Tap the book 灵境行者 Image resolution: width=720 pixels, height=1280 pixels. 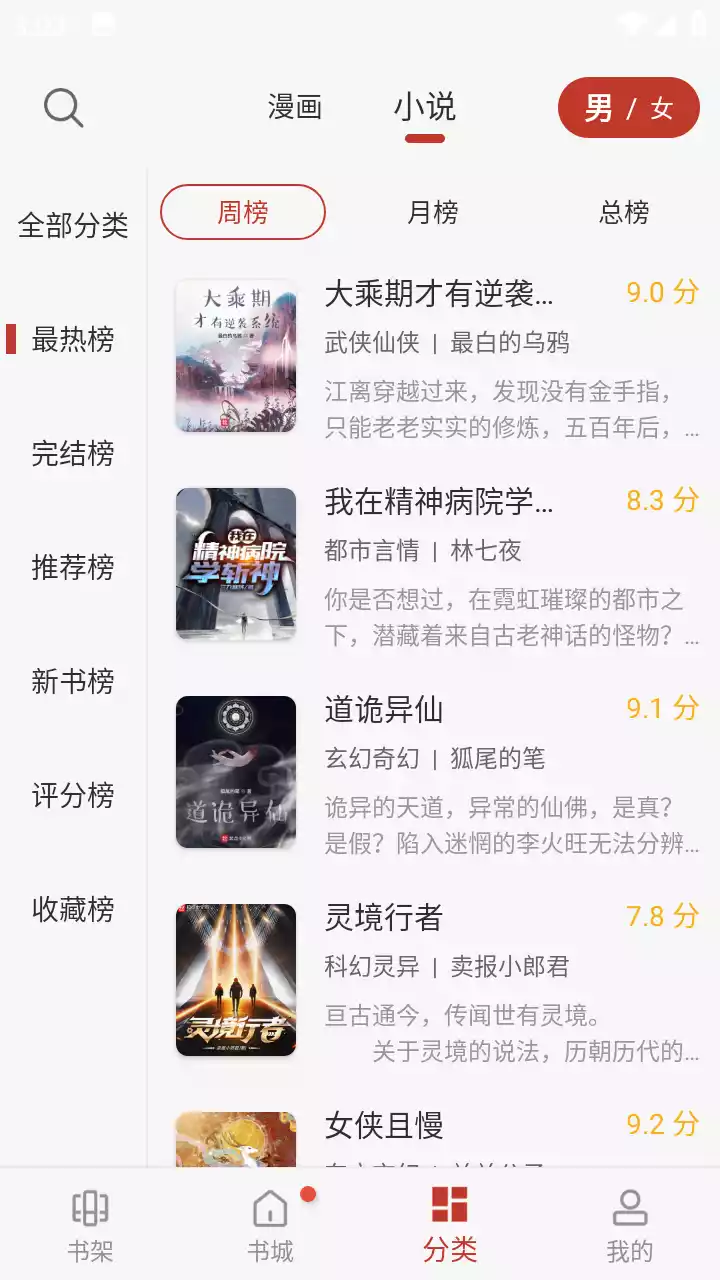384,918
